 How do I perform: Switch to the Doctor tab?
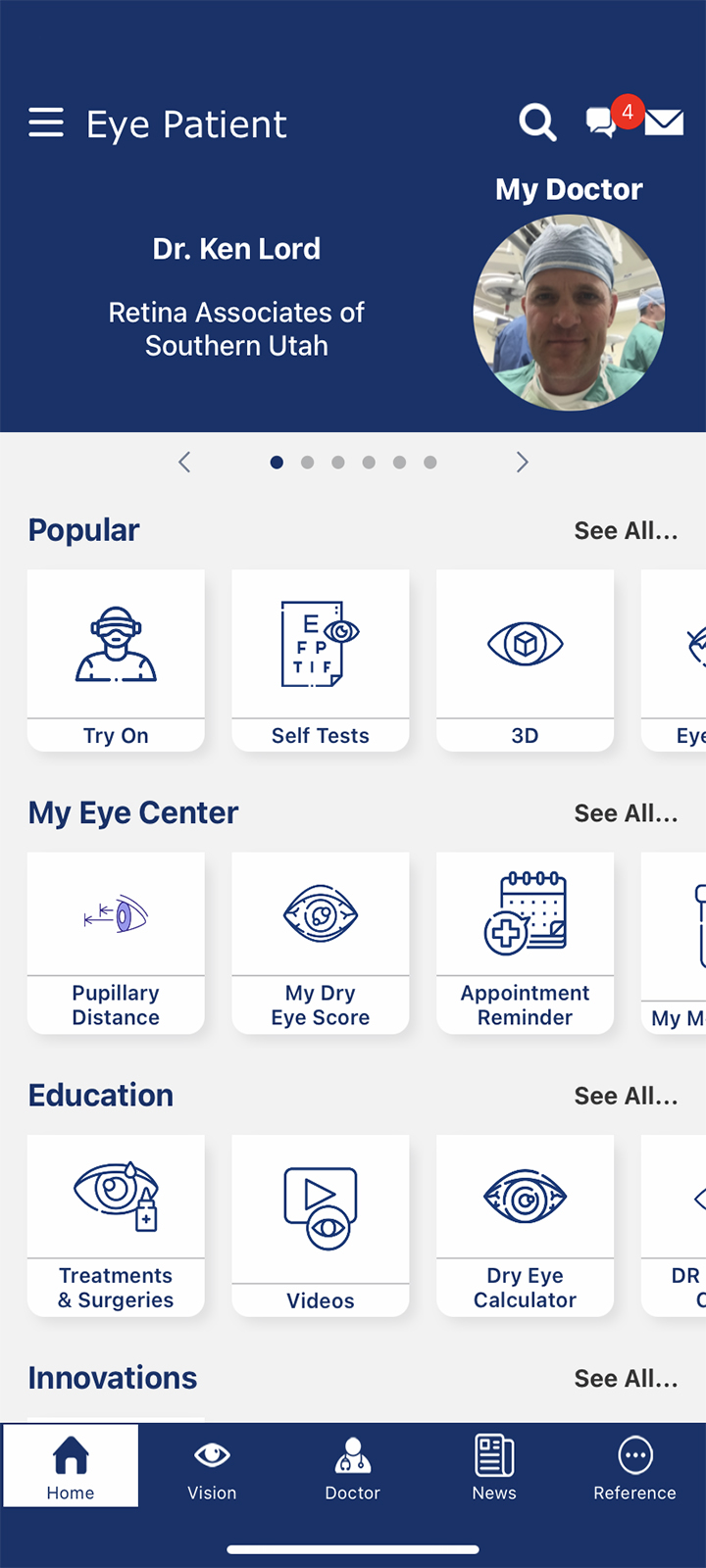click(x=353, y=1467)
